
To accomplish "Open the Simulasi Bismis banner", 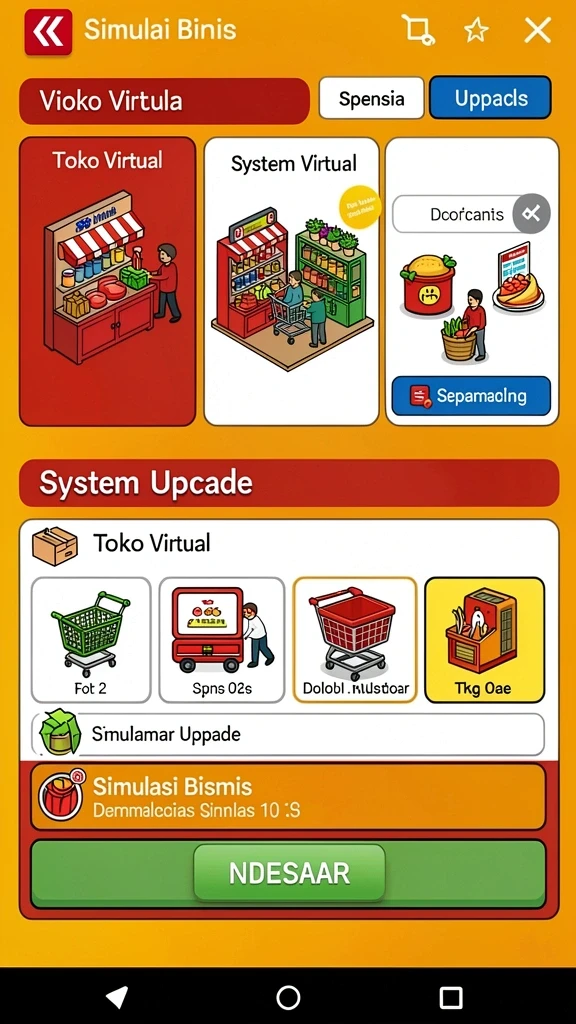I will [x=288, y=797].
